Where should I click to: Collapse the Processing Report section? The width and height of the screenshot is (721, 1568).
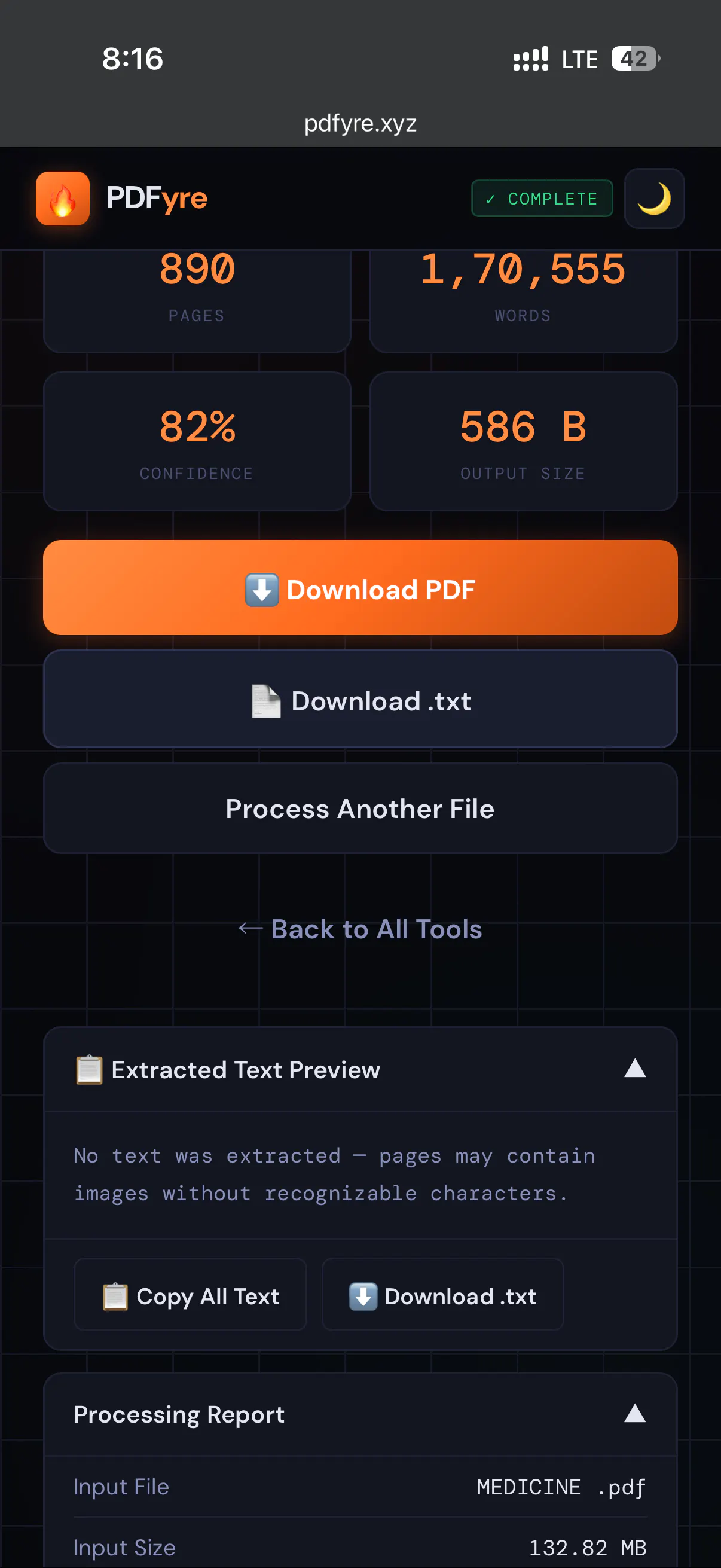[x=634, y=1413]
